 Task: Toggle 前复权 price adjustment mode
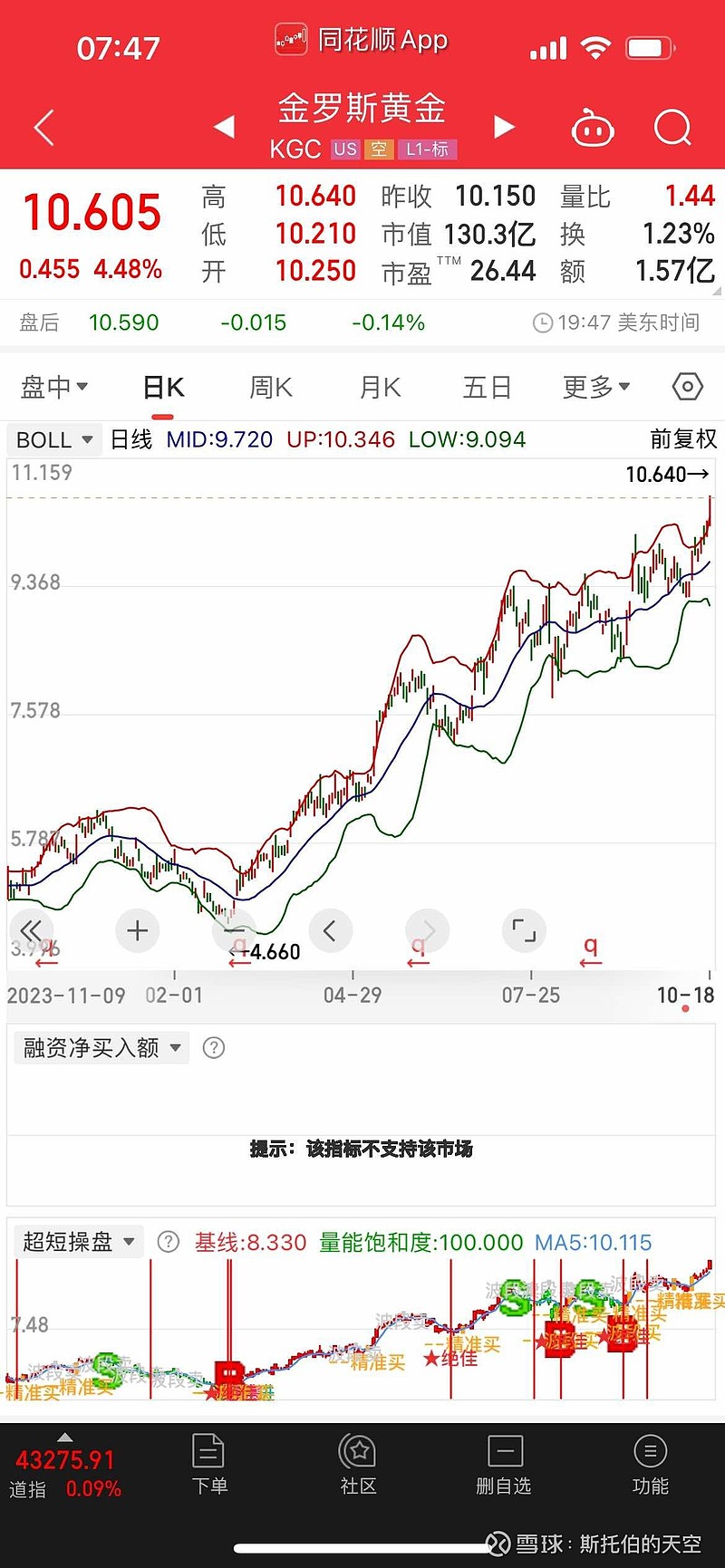pyautogui.click(x=679, y=438)
